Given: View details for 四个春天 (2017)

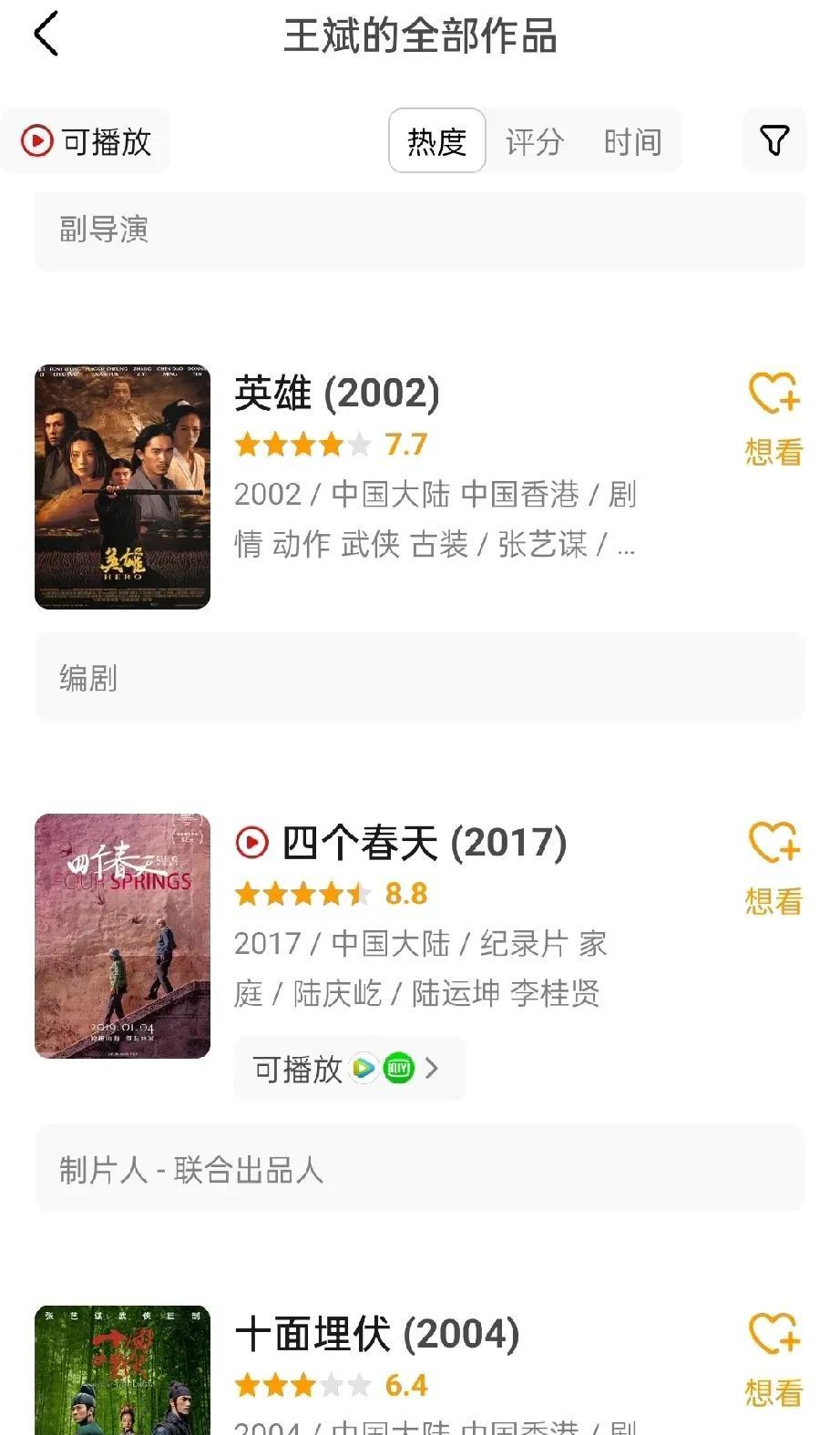Looking at the screenshot, I should (424, 842).
